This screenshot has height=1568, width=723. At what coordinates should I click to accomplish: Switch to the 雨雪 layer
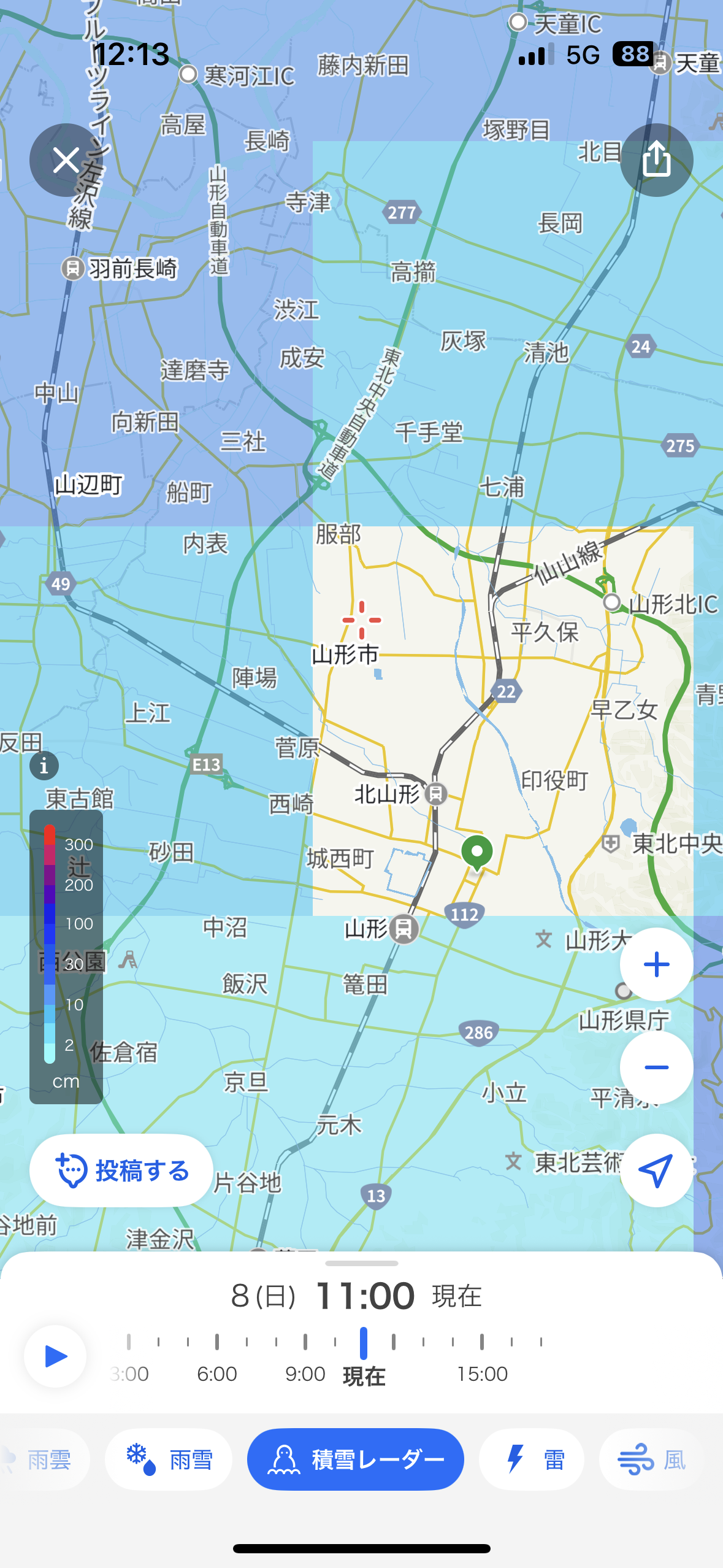click(169, 1459)
